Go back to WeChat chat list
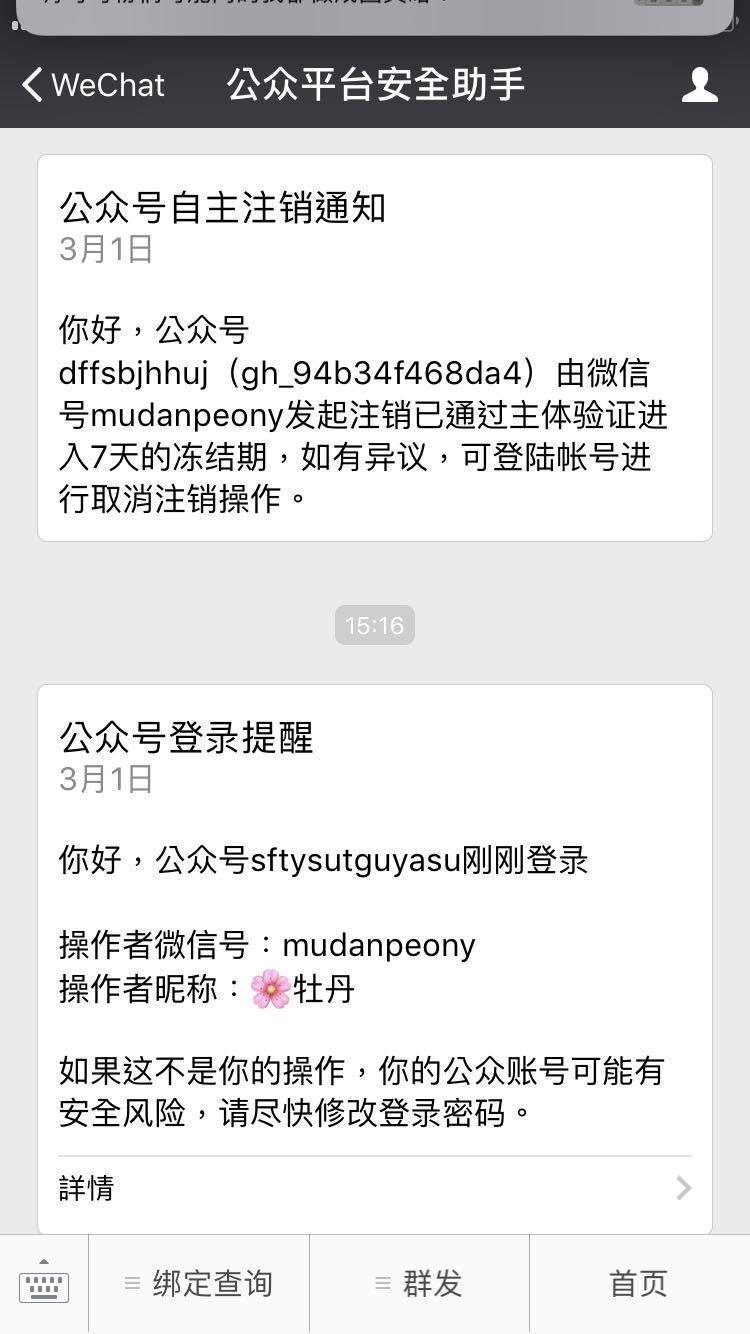Viewport: 750px width, 1334px height. [92, 85]
